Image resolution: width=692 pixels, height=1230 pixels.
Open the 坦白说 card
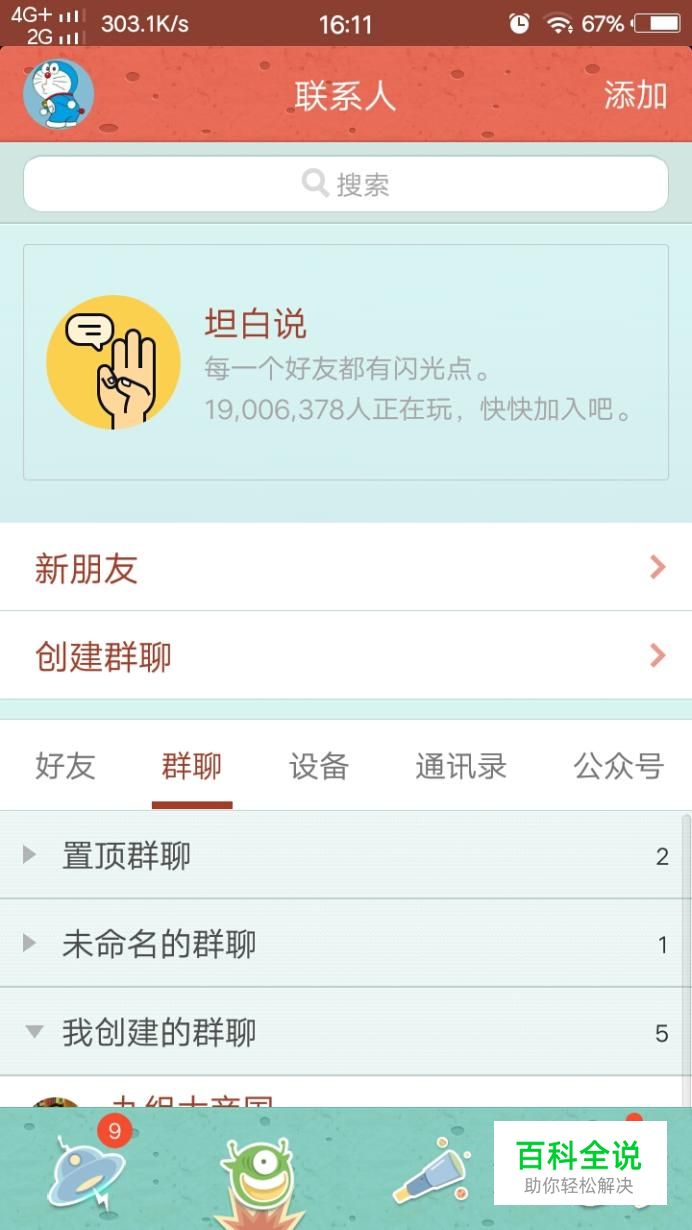[x=346, y=362]
